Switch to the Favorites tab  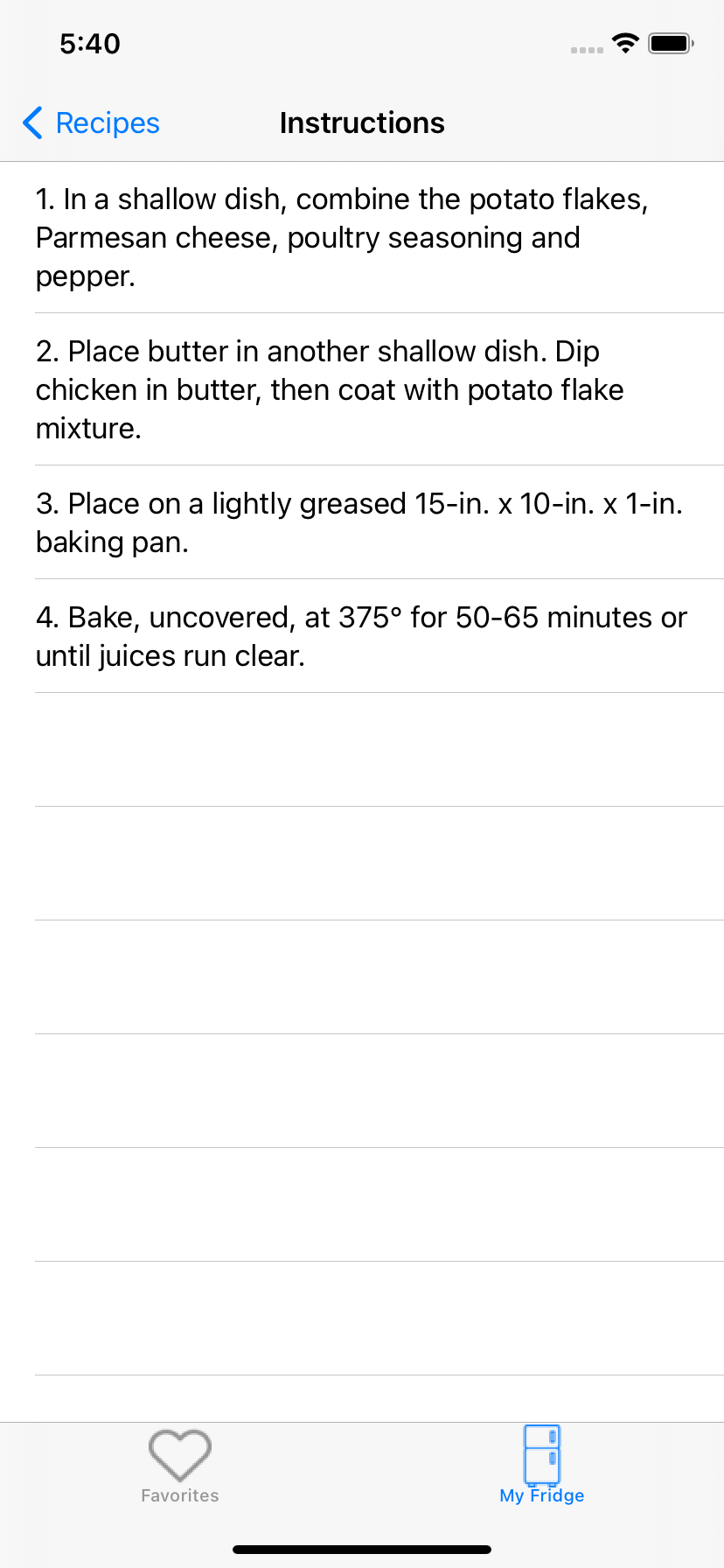180,1466
